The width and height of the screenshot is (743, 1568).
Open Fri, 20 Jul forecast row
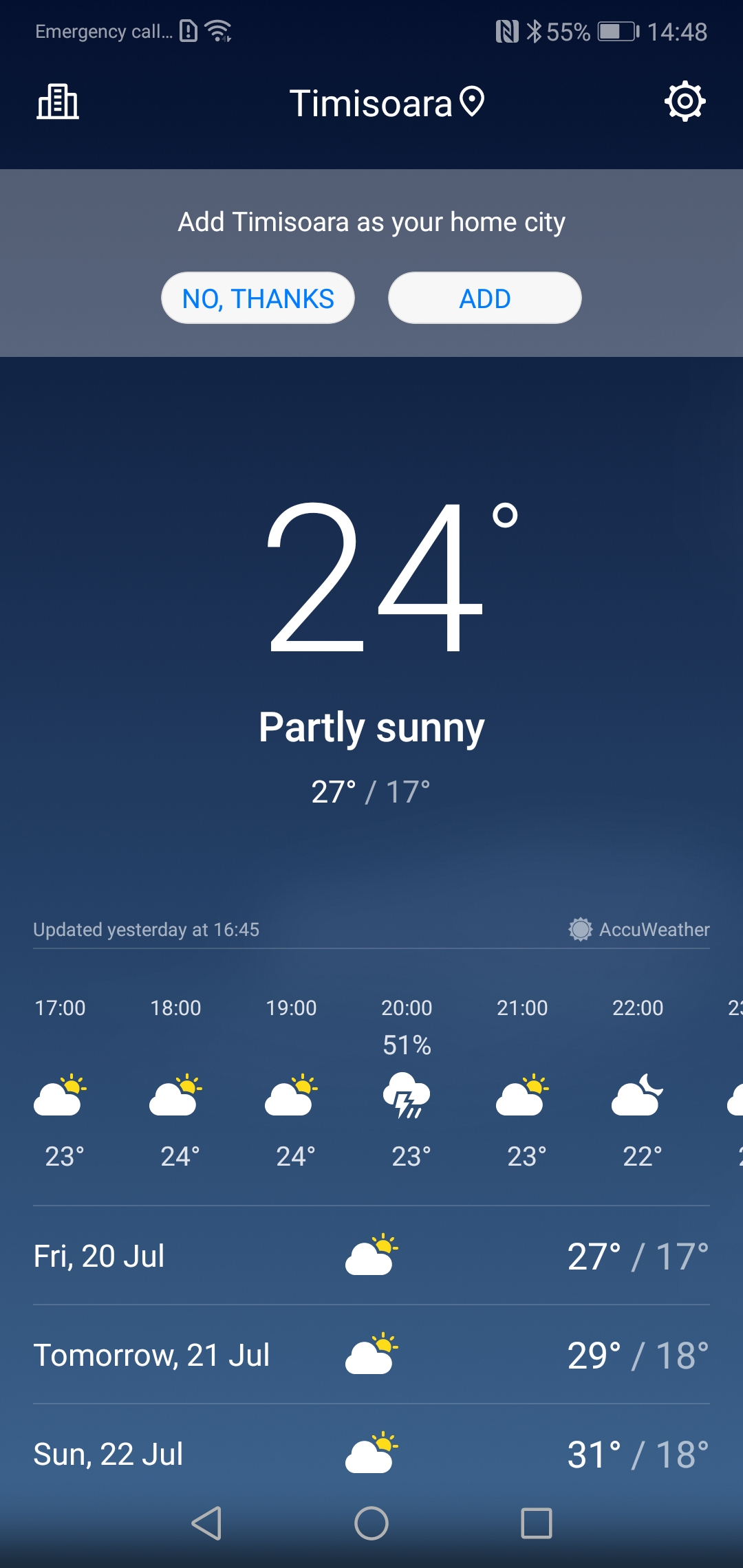point(371,1256)
